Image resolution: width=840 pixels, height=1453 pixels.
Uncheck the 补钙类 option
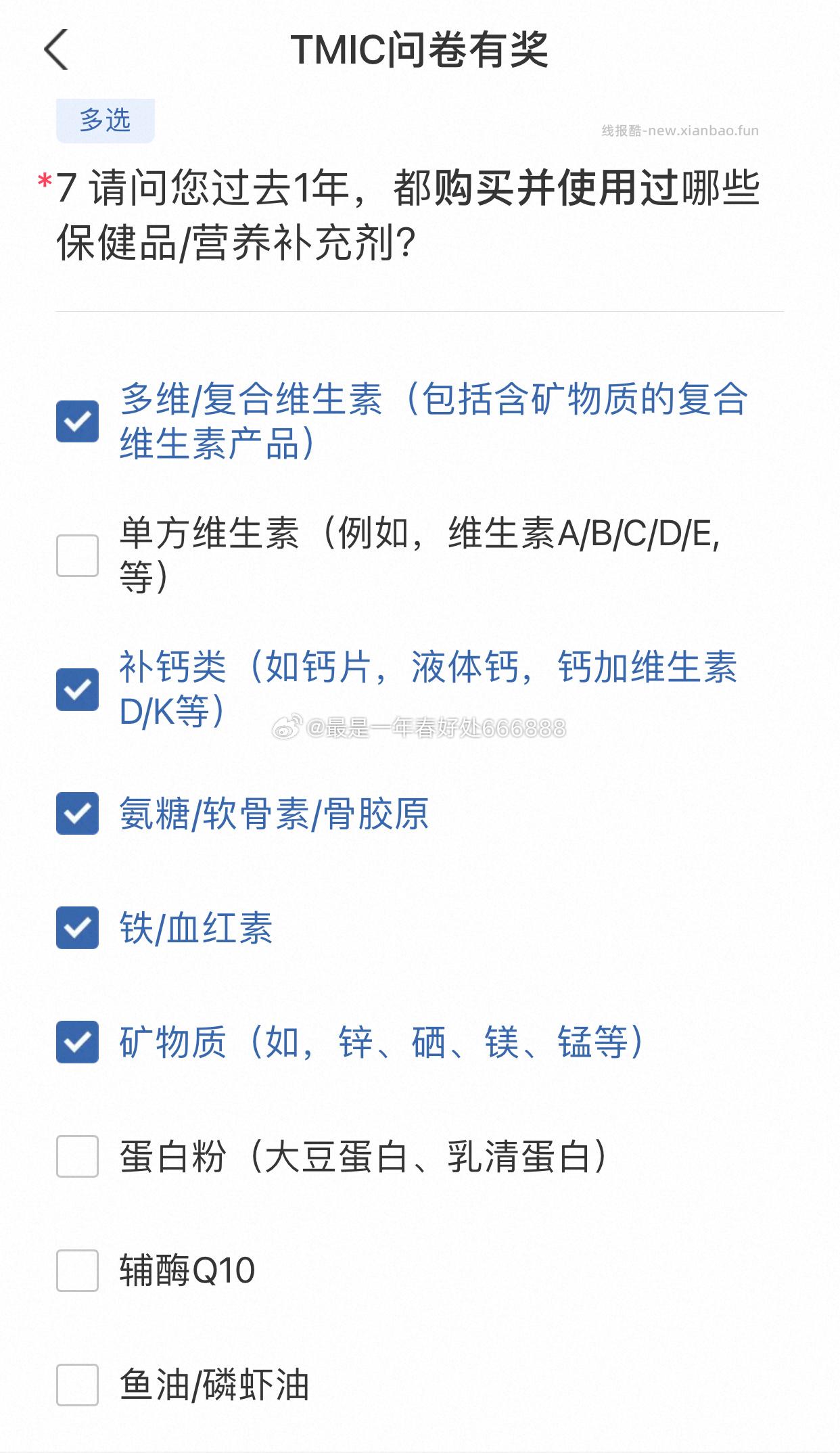[x=78, y=687]
